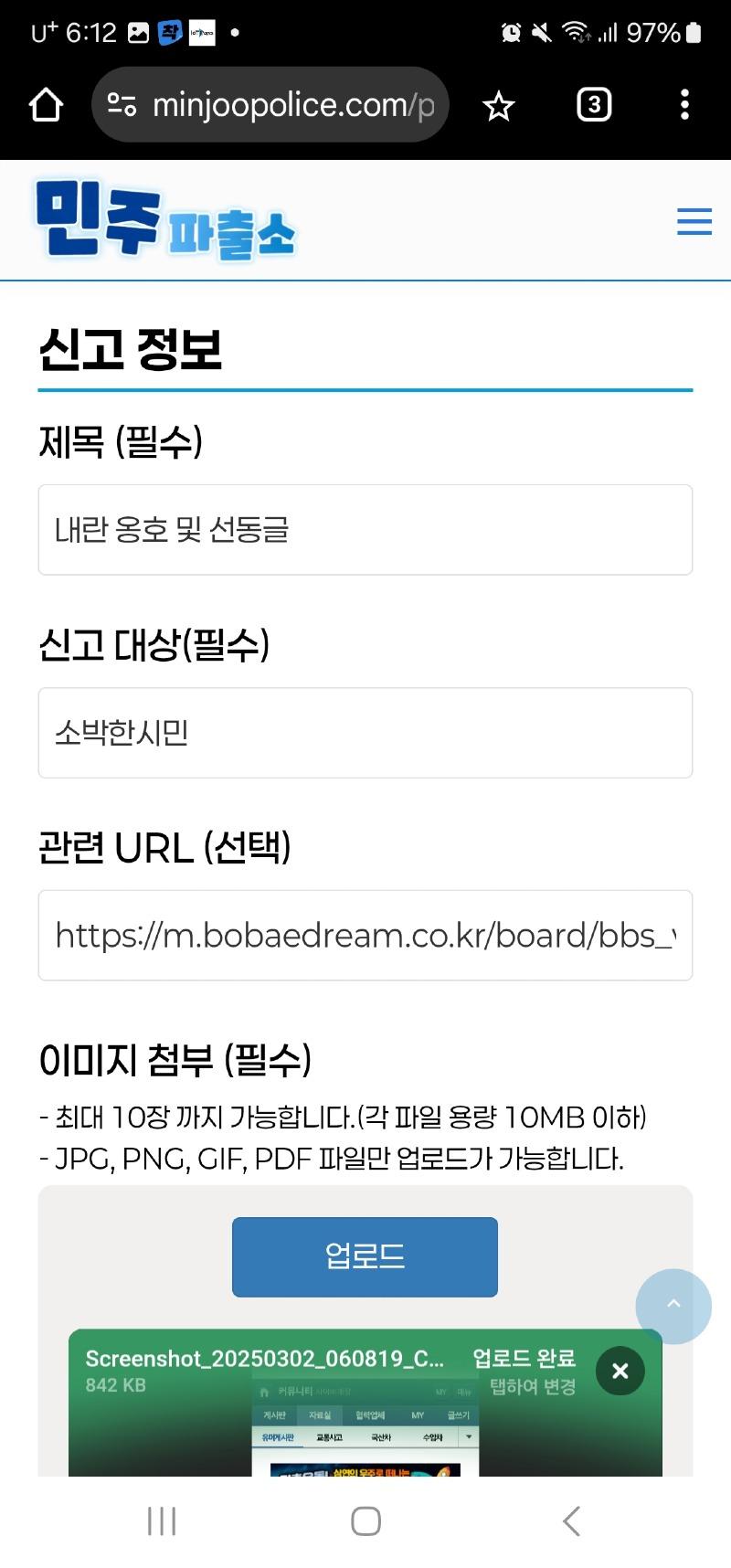Edit the 신고 대상 field

365,733
